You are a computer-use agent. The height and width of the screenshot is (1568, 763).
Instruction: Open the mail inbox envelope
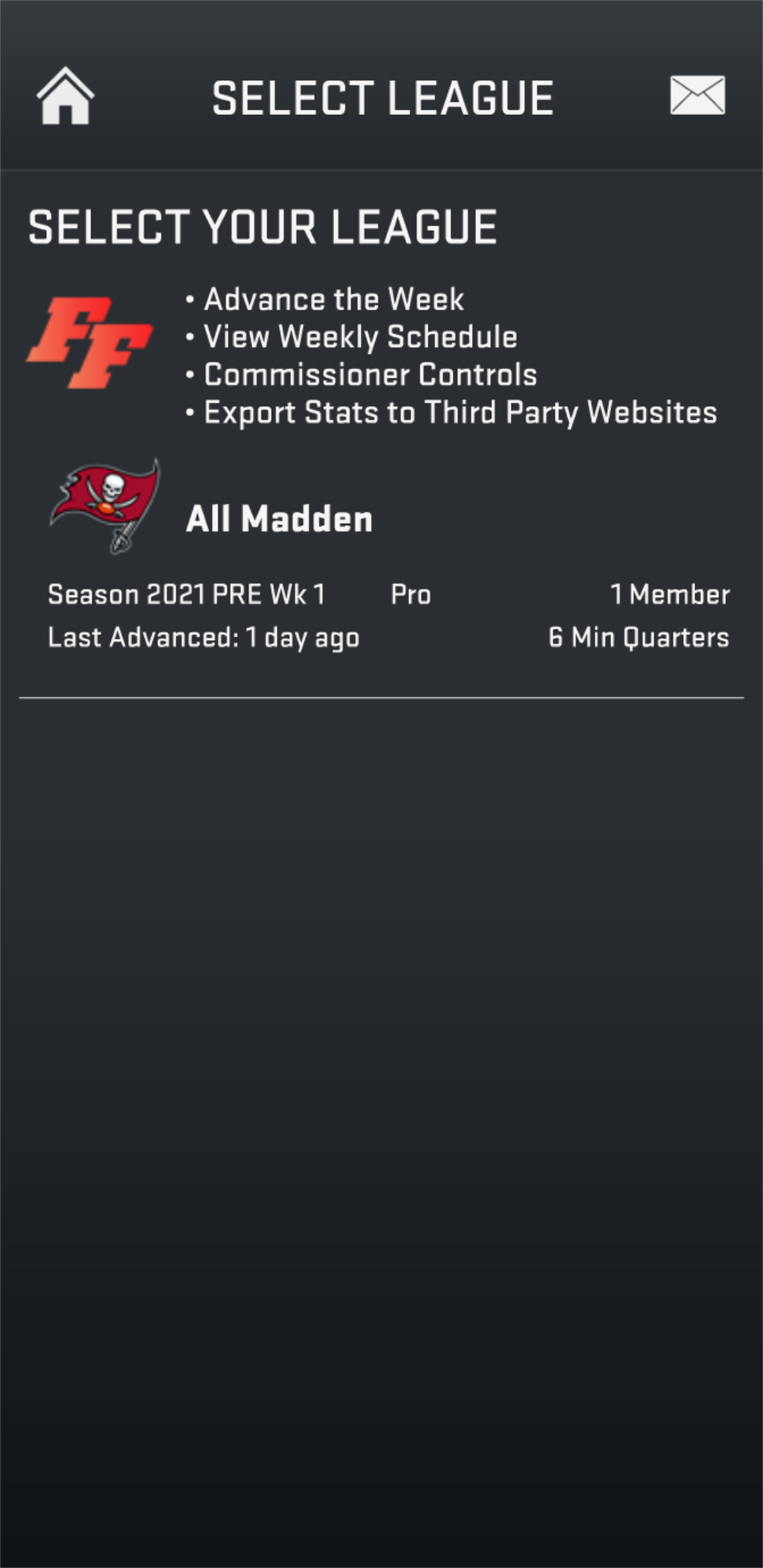click(697, 95)
